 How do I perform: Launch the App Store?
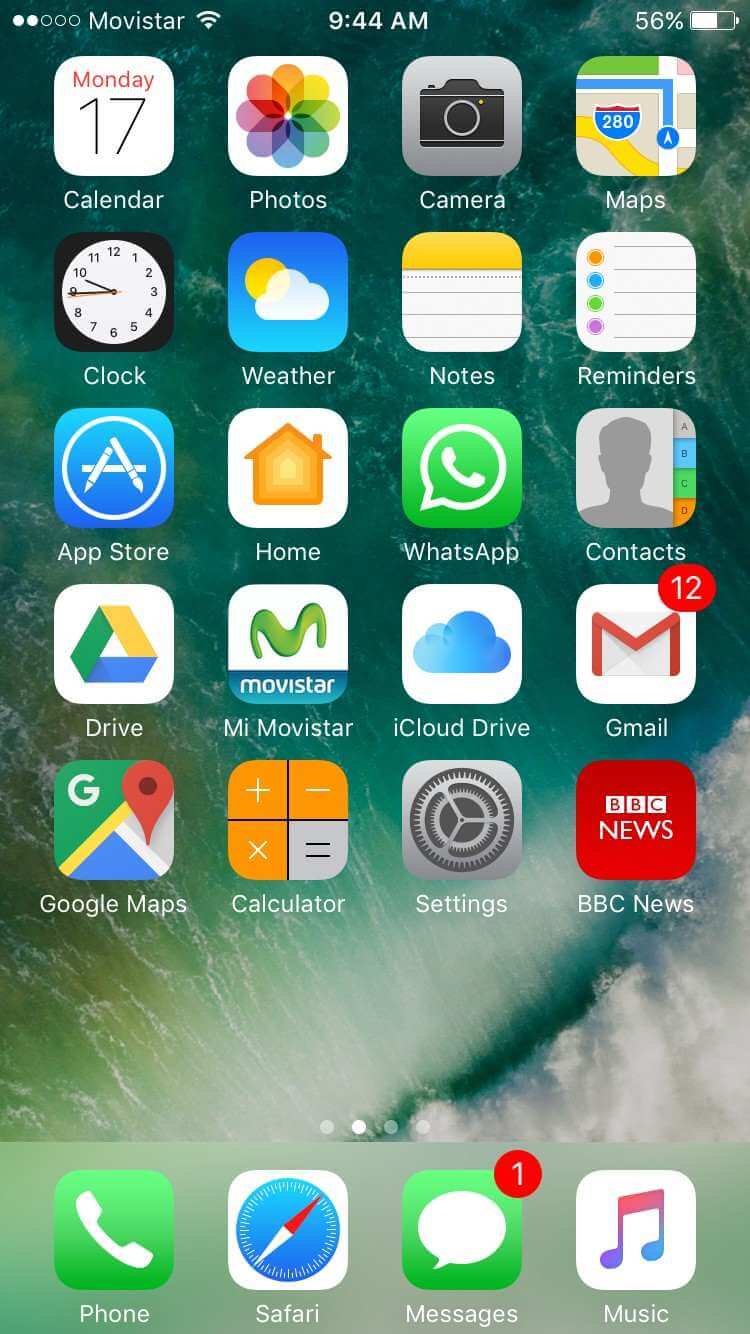tap(114, 468)
